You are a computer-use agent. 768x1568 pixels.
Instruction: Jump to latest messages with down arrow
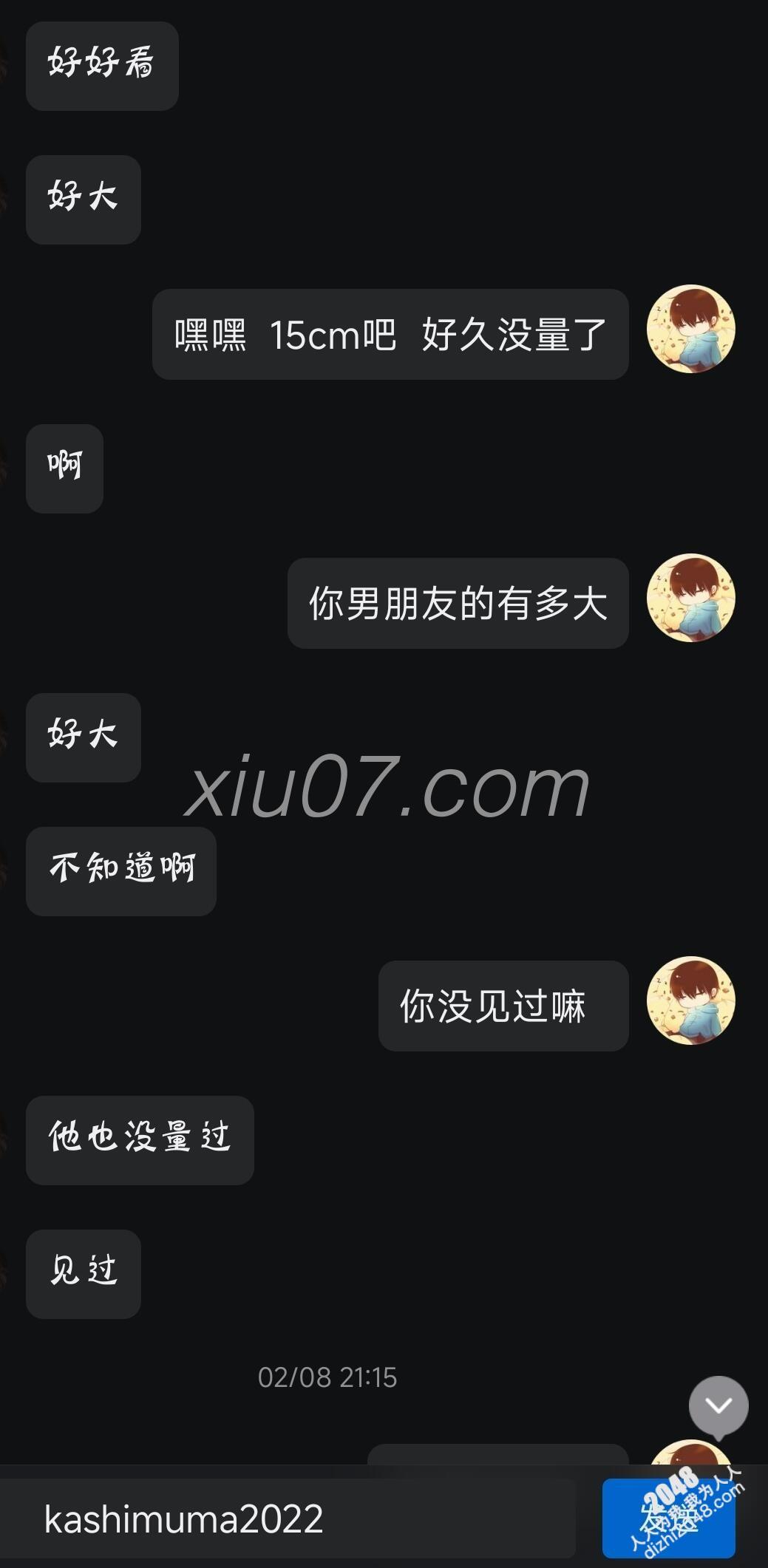pyautogui.click(x=718, y=1405)
